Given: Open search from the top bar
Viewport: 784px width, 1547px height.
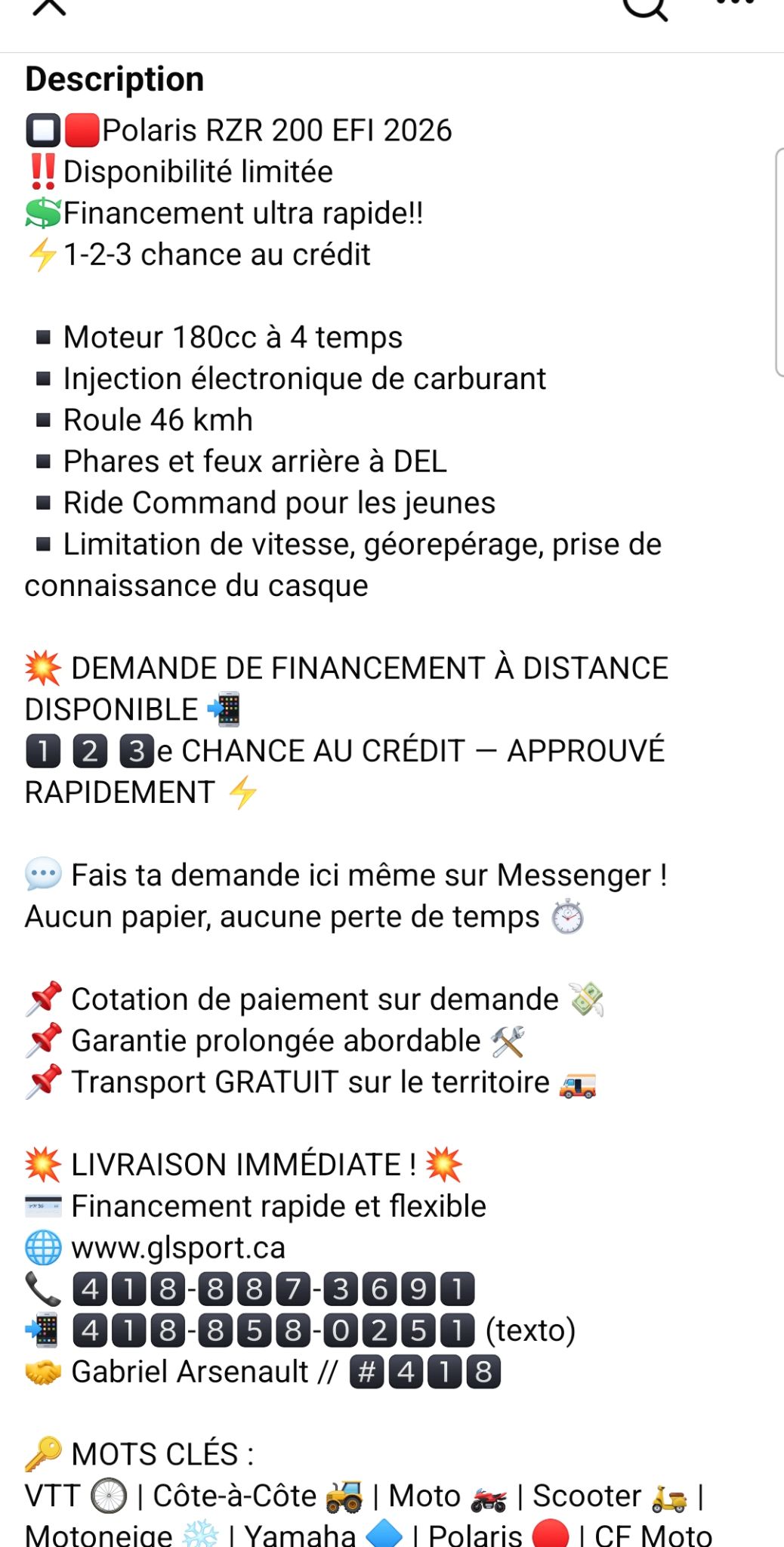Looking at the screenshot, I should (644, 8).
